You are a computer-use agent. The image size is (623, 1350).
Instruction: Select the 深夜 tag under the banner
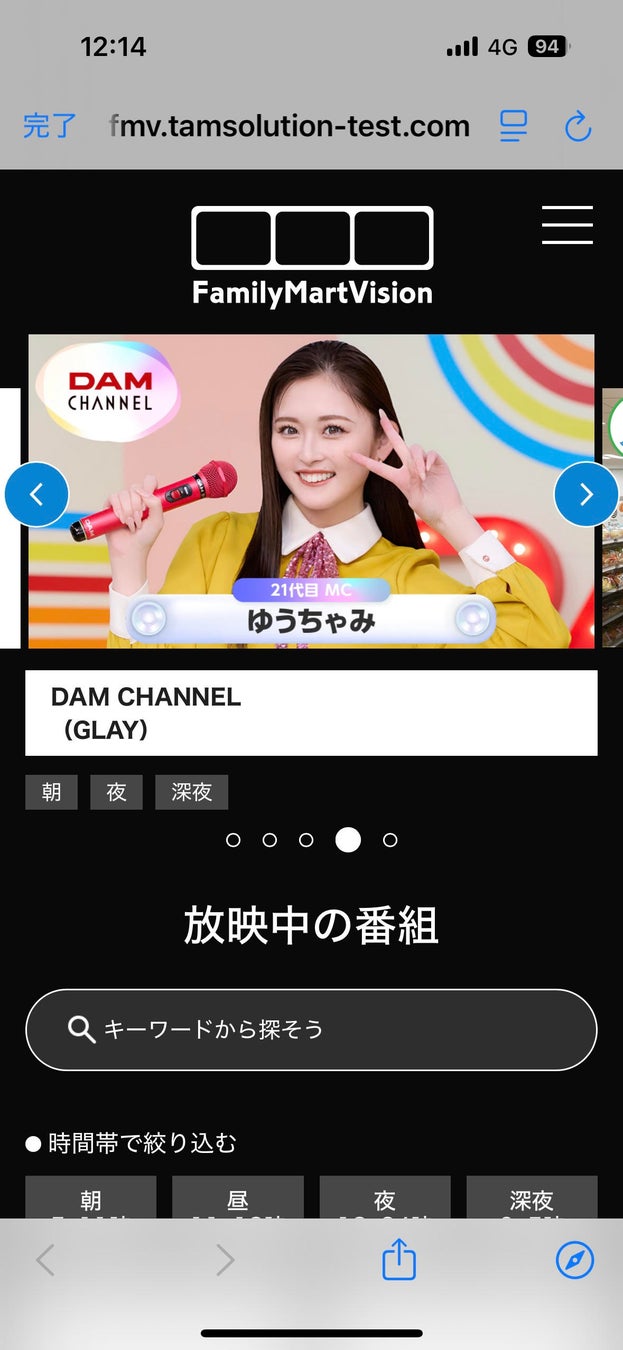[x=191, y=792]
